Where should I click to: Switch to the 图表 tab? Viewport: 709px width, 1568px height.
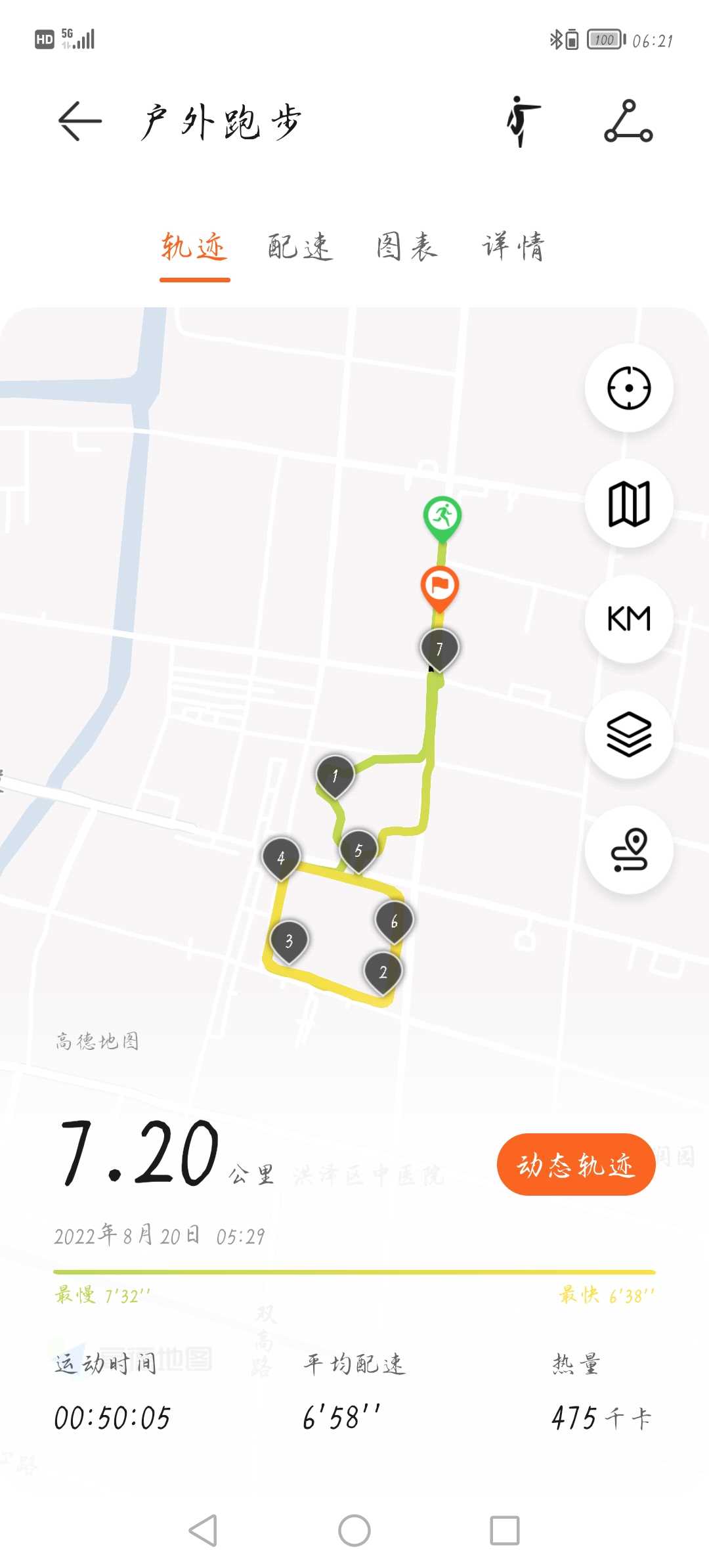407,248
